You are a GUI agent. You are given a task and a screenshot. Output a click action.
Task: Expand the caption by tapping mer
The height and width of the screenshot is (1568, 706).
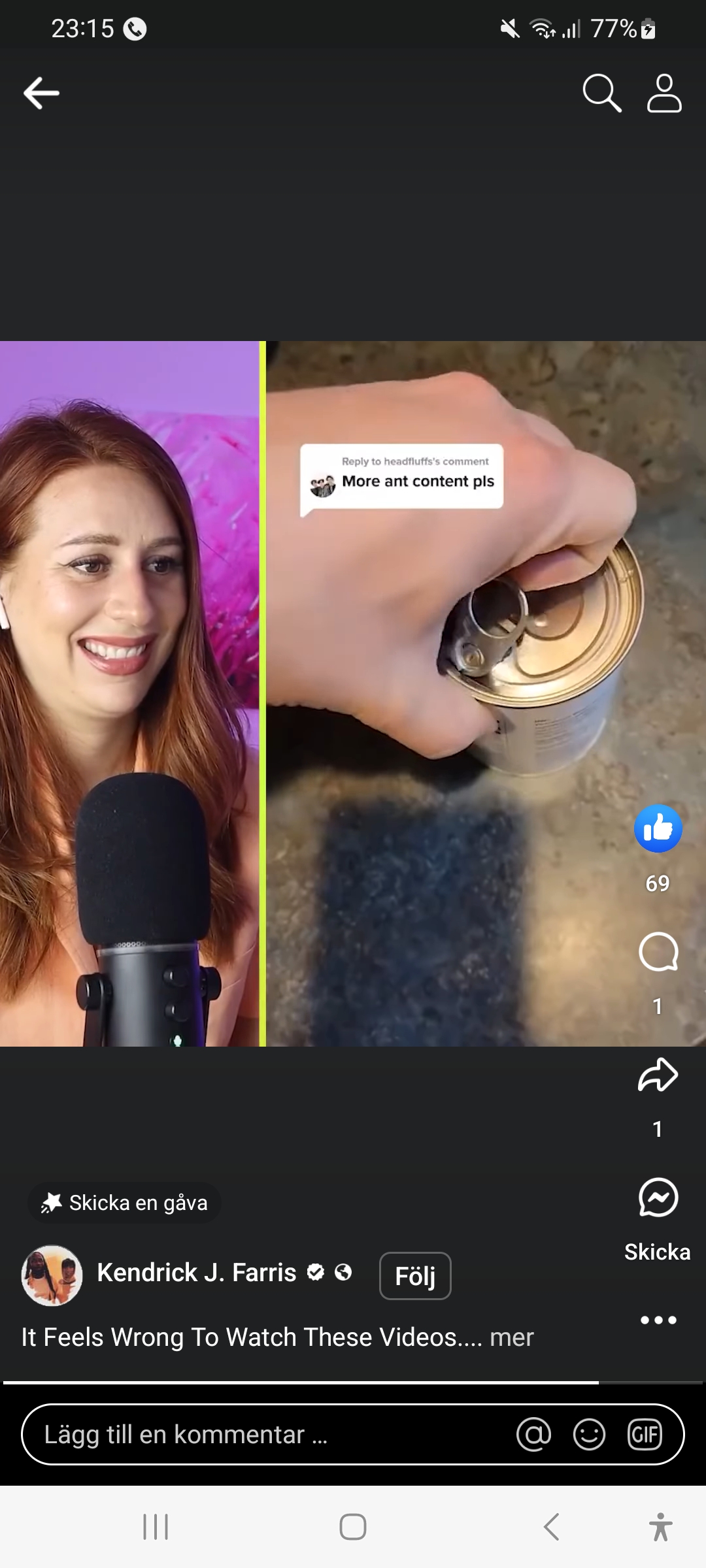click(x=511, y=1337)
